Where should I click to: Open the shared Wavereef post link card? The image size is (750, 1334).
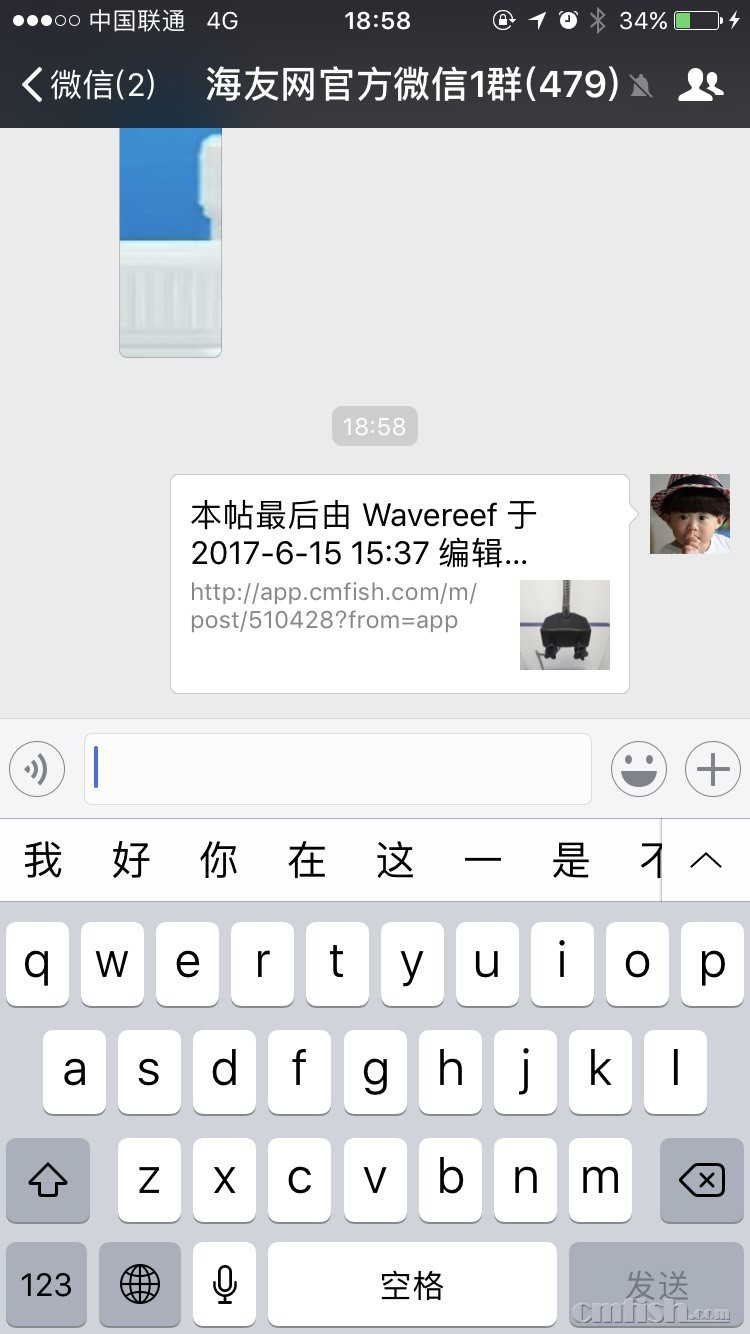(399, 583)
